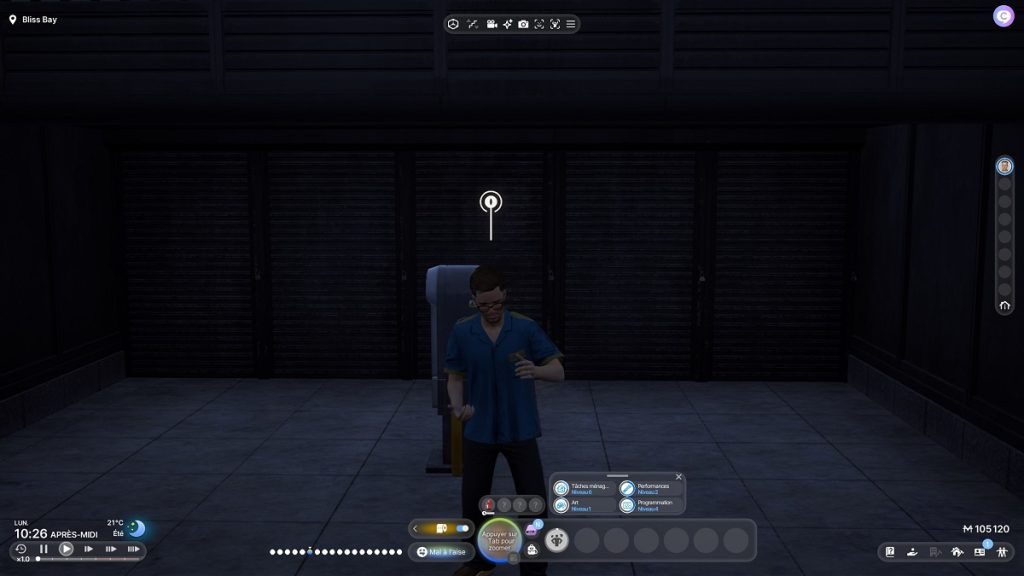Close the skills popup panel
The width and height of the screenshot is (1024, 576).
pyautogui.click(x=679, y=477)
